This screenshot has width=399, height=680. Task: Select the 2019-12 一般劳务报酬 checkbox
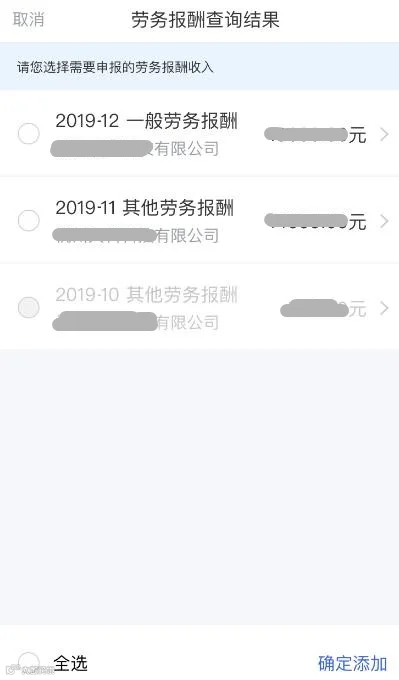click(x=29, y=134)
